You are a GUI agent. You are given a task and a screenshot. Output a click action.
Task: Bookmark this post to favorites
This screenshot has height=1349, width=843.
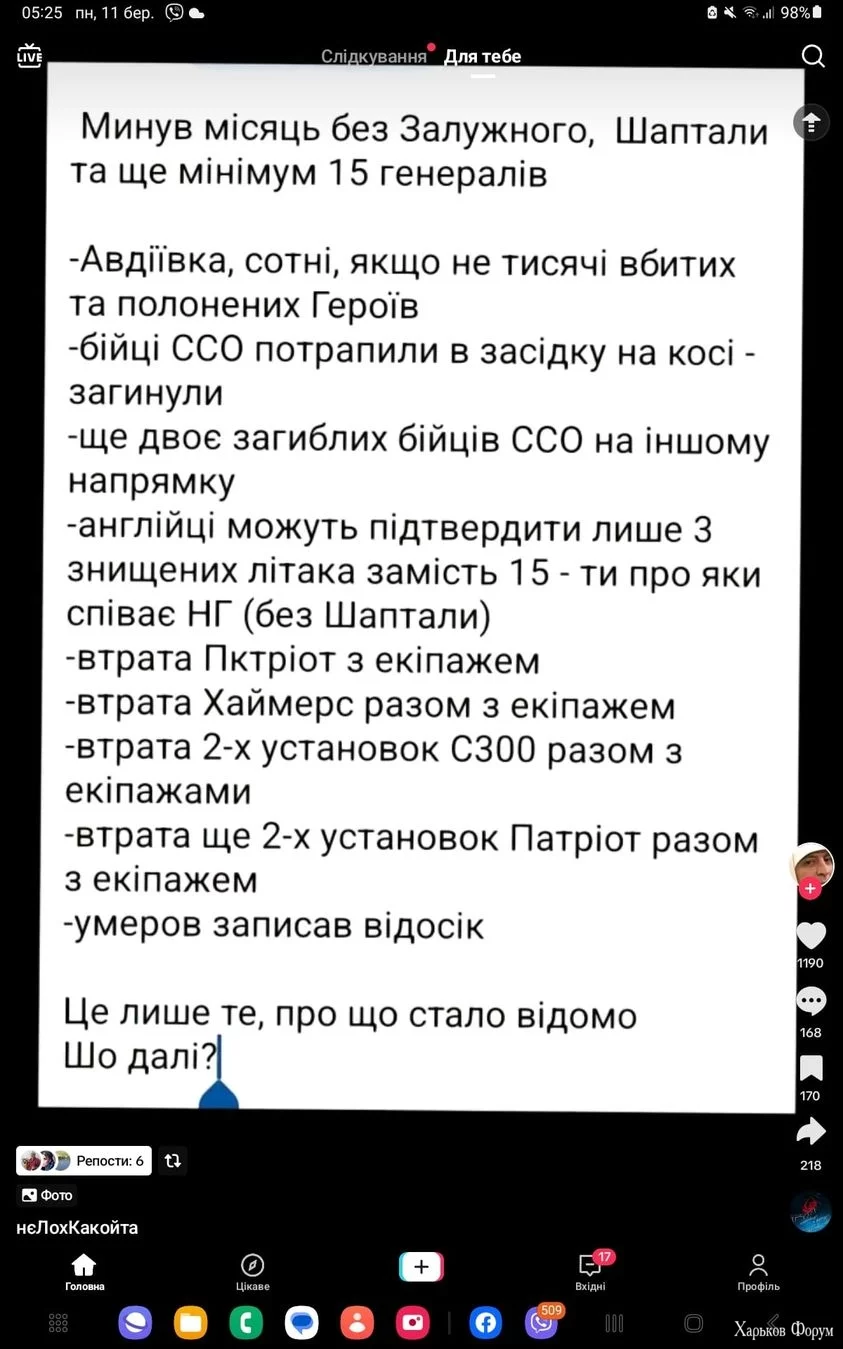[811, 1068]
